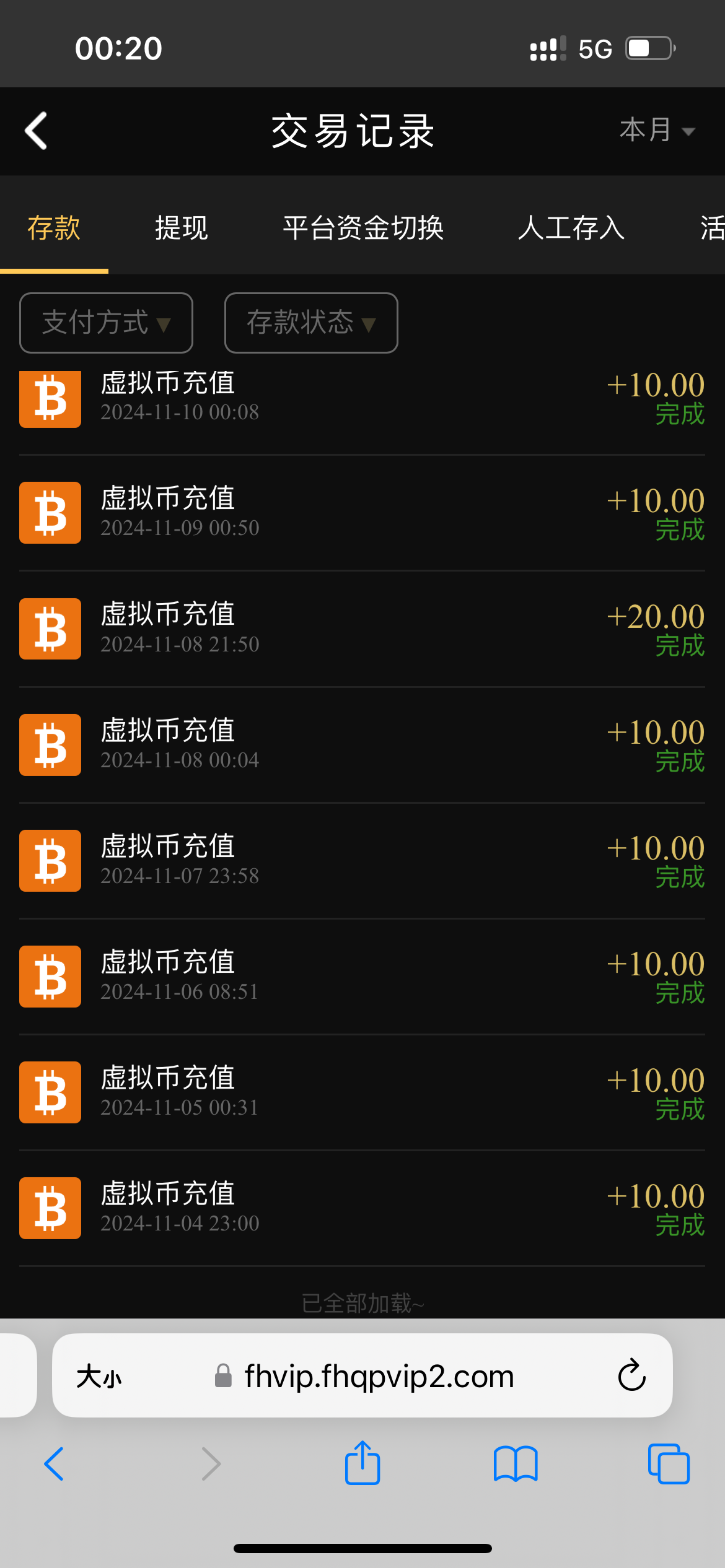The width and height of the screenshot is (725, 1568).
Task: Tap the Bitcoin icon on the 11-04 23:00 entry
Action: click(x=50, y=1208)
